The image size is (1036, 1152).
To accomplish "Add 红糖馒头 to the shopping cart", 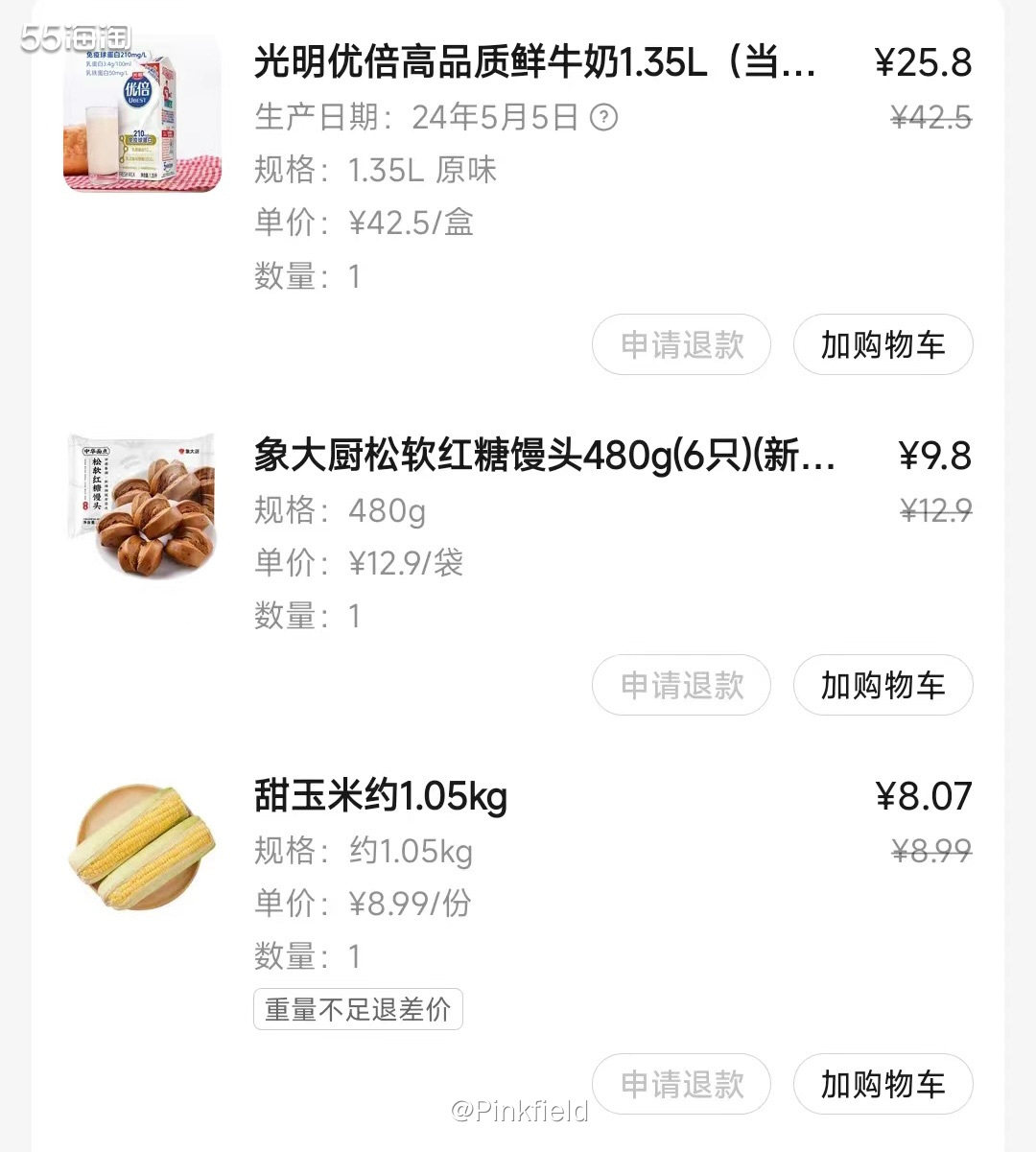I will tap(883, 686).
